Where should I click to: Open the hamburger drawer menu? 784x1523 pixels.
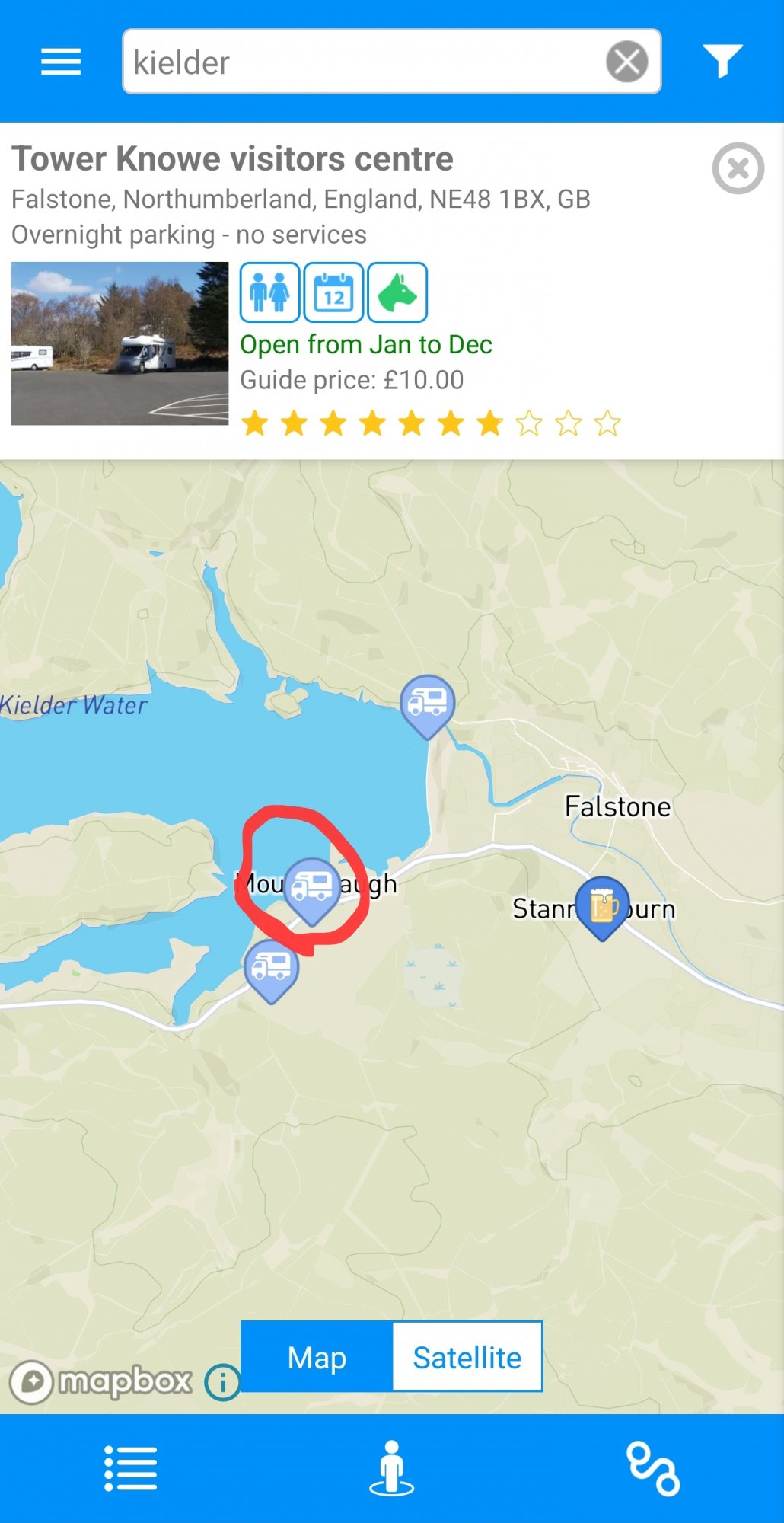[x=61, y=62]
